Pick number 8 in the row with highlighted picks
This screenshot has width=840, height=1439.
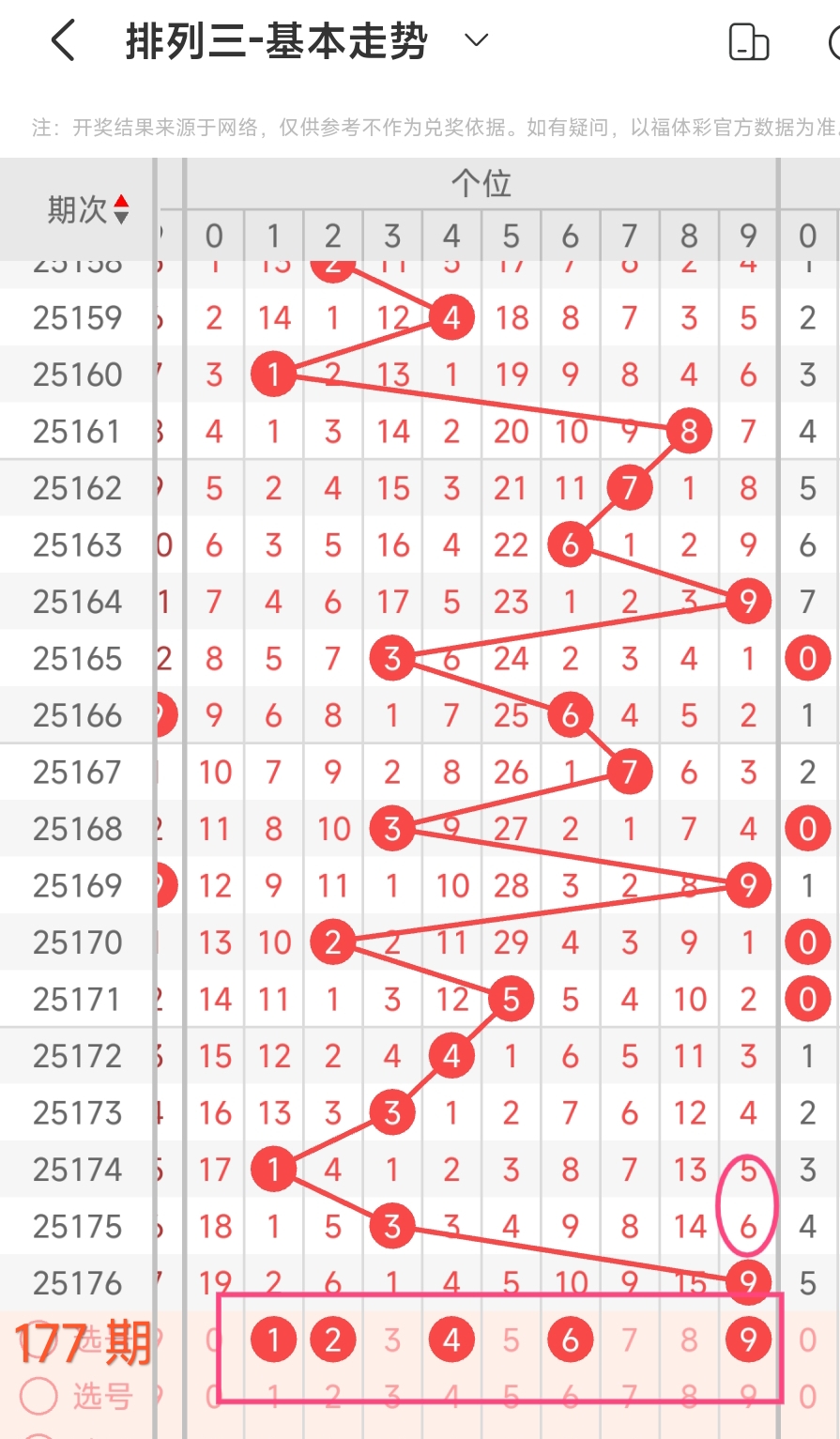click(689, 1339)
